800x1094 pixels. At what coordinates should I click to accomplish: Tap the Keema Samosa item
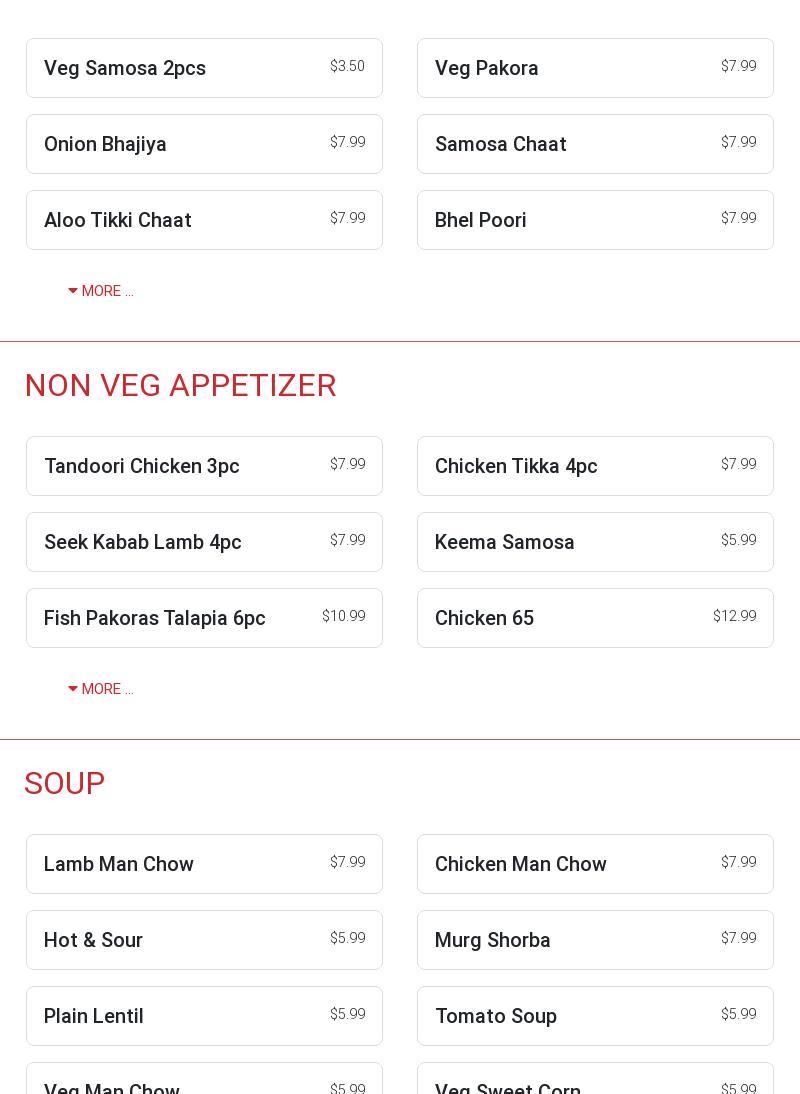tap(595, 542)
